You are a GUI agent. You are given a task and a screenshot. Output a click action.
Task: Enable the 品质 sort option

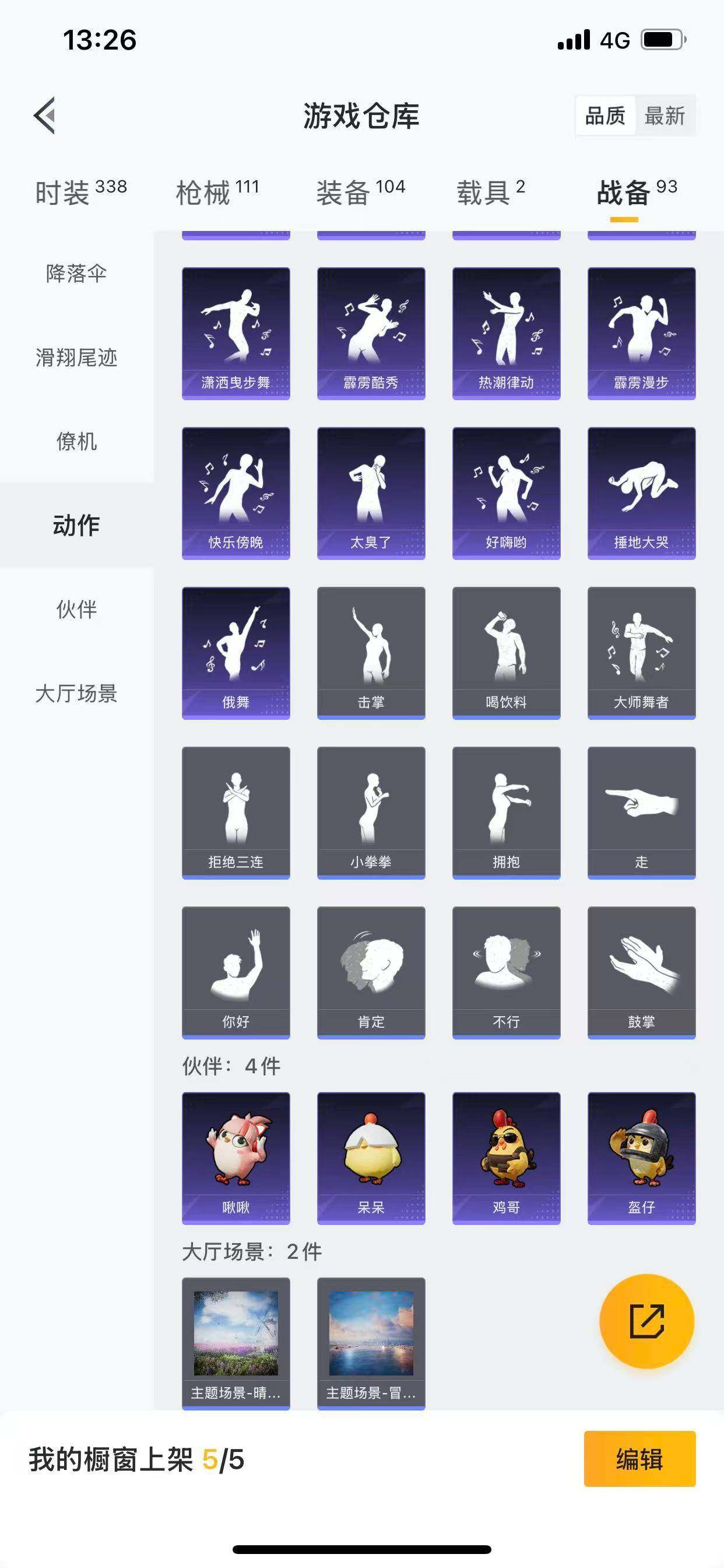pos(603,116)
